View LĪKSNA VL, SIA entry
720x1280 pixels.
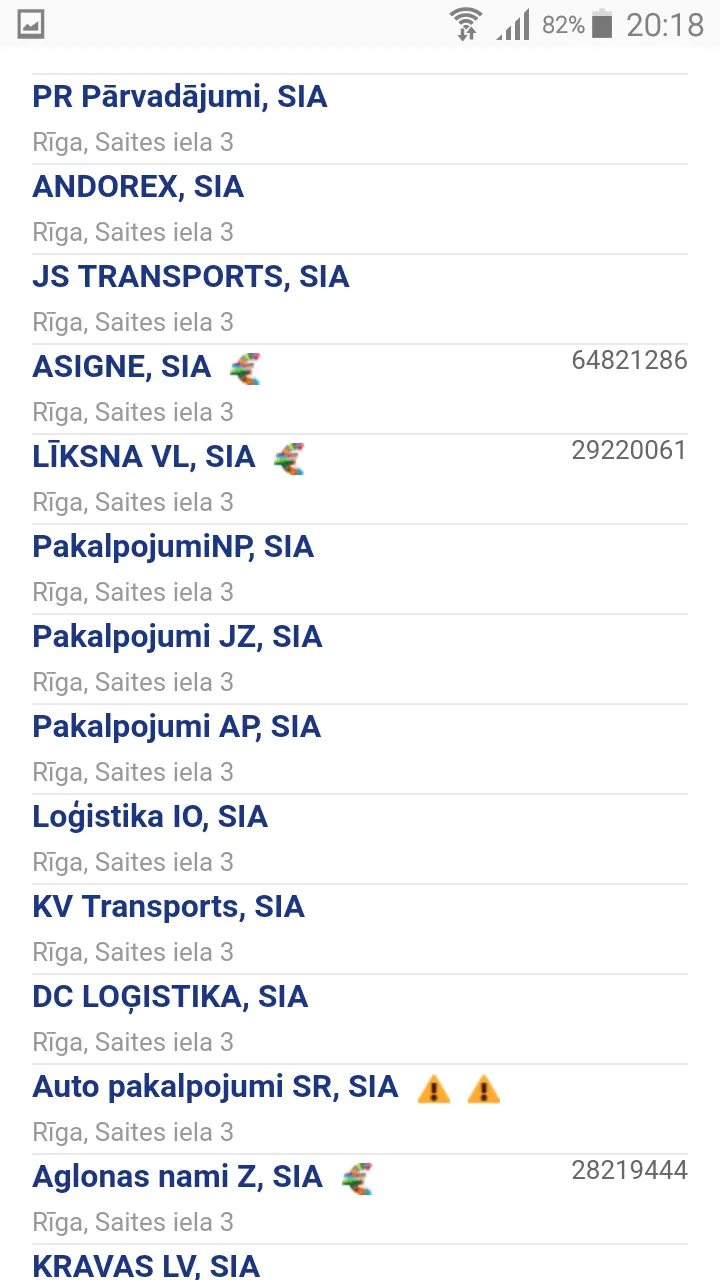[360, 479]
